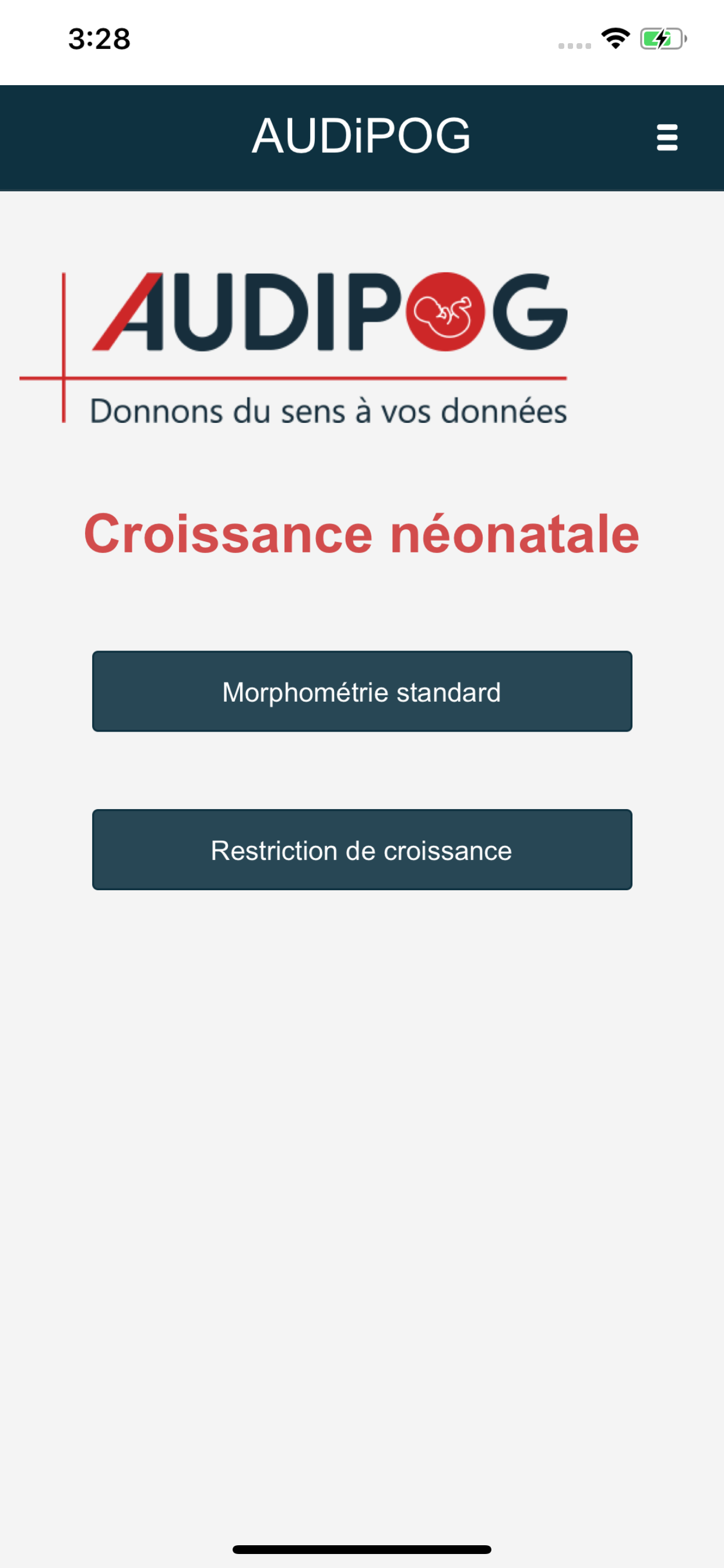Expand the navigation drawer via menu icon
Image resolution: width=724 pixels, height=1568 pixels.
pos(667,137)
